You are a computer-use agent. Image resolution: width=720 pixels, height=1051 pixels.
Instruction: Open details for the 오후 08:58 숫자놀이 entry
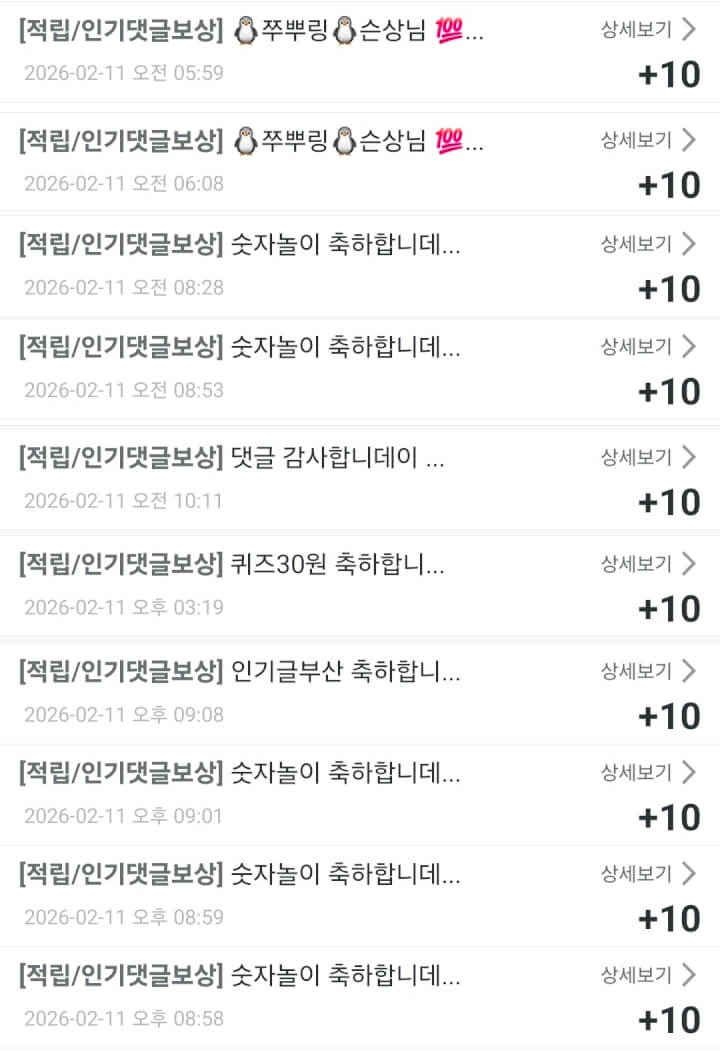click(x=647, y=975)
